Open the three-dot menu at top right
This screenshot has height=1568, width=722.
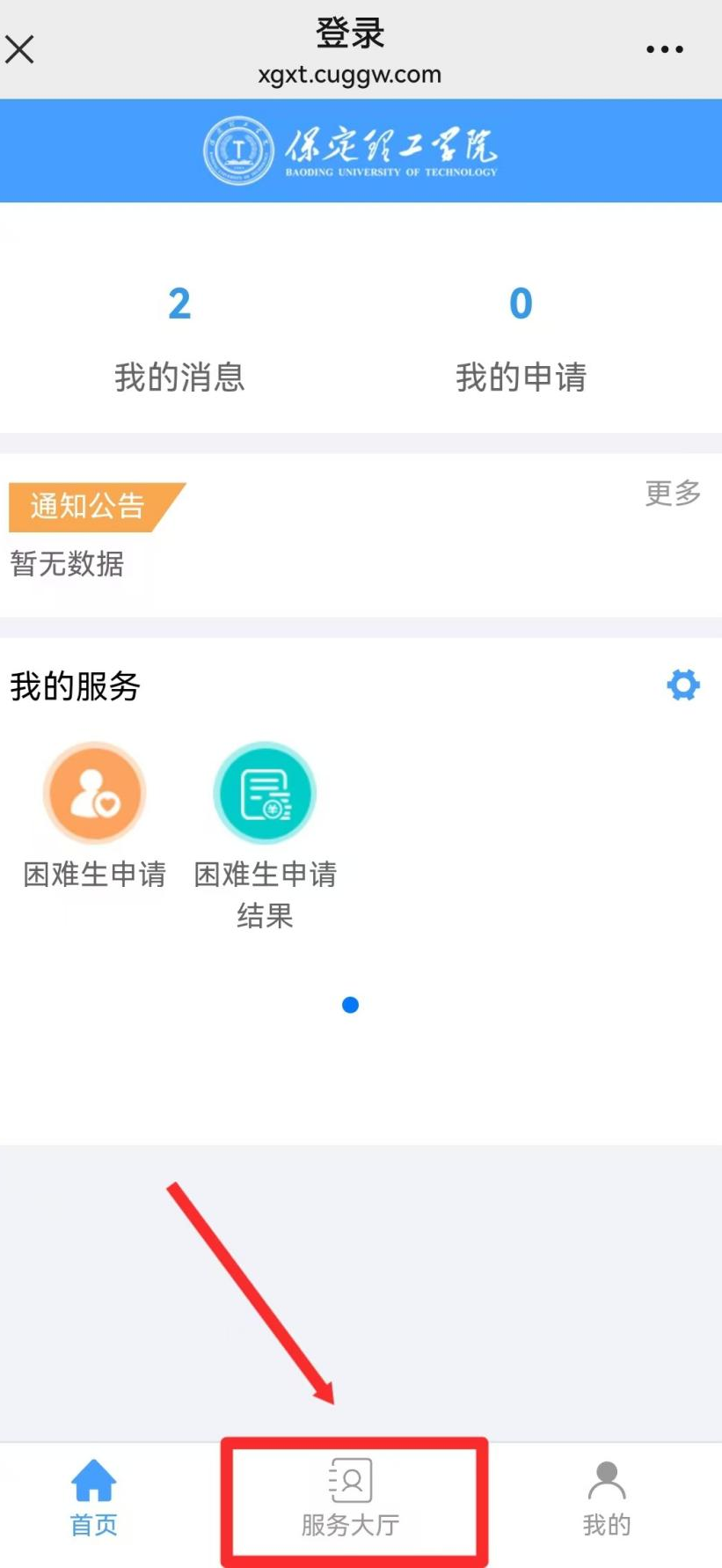[664, 49]
